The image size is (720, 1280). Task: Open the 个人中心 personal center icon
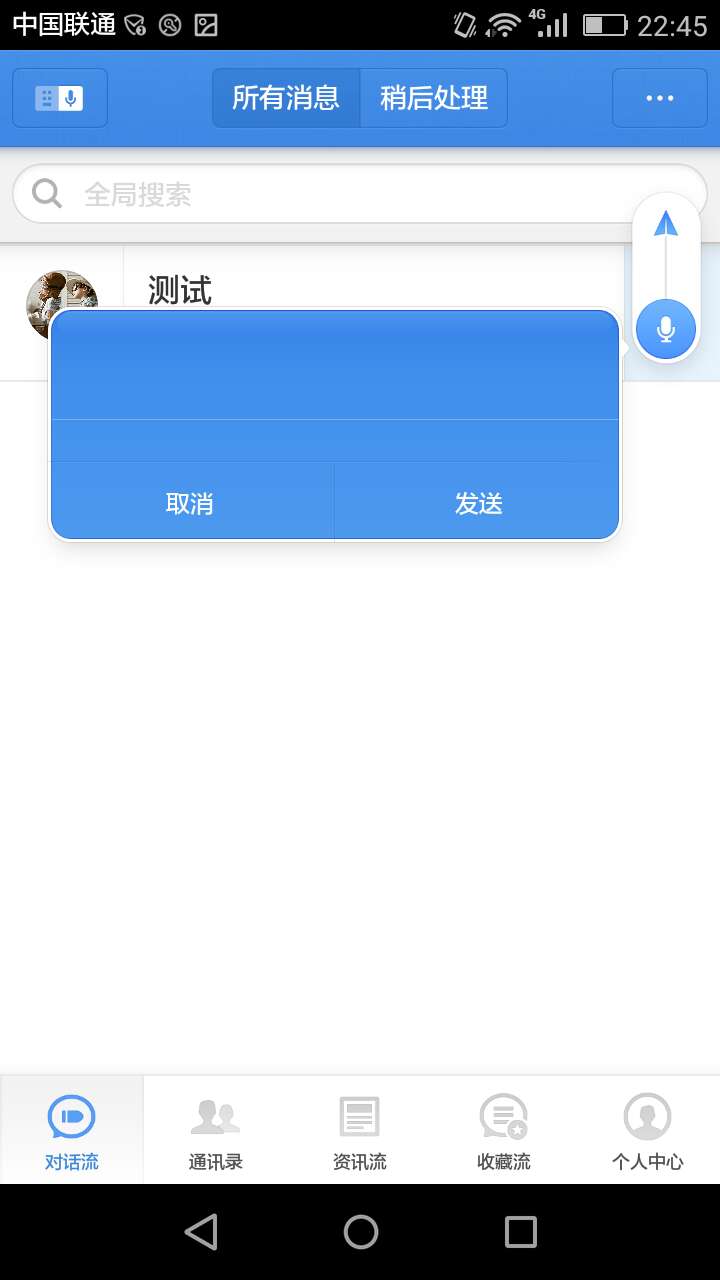[x=647, y=1113]
